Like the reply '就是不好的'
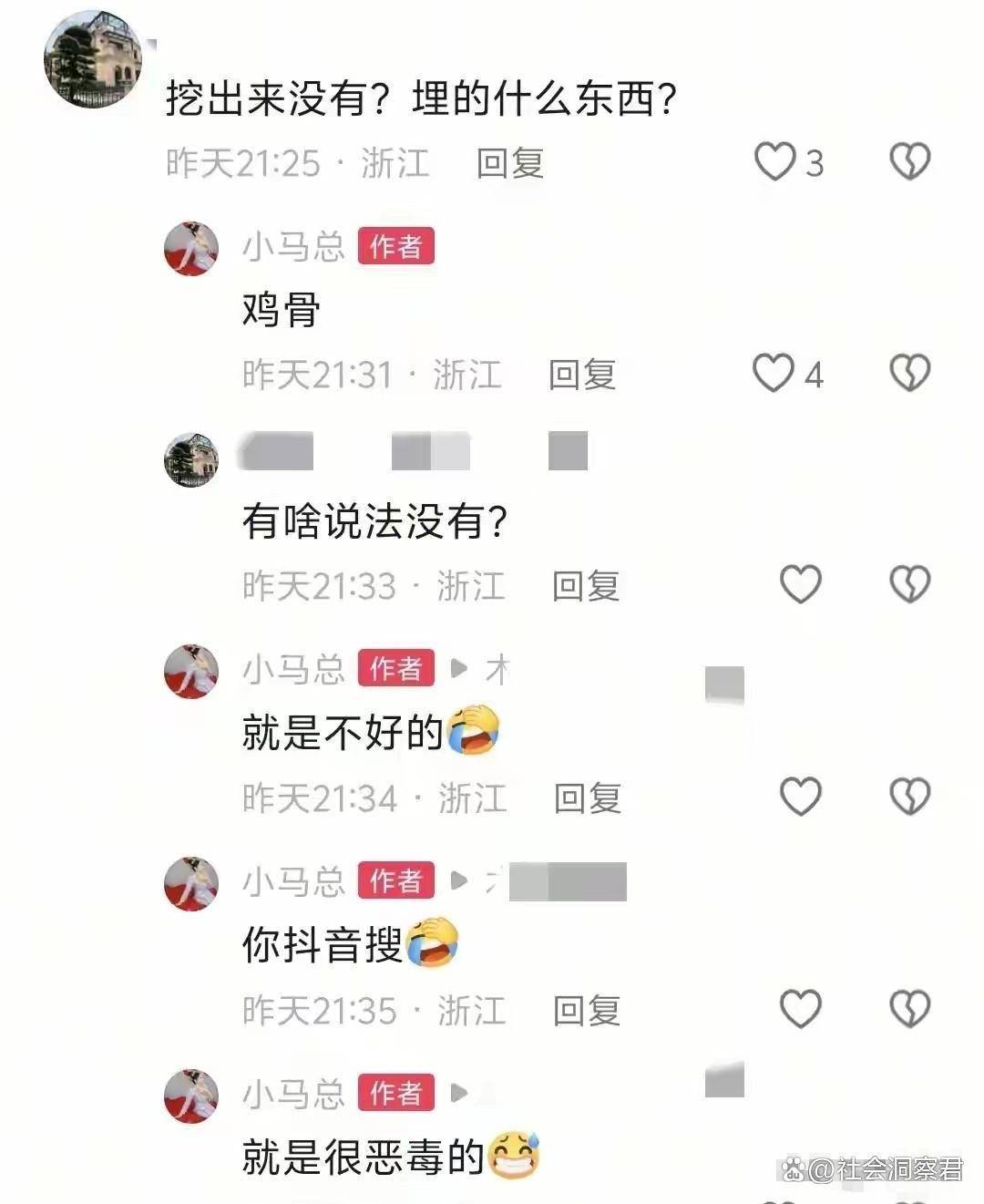The width and height of the screenshot is (984, 1204). 801,797
